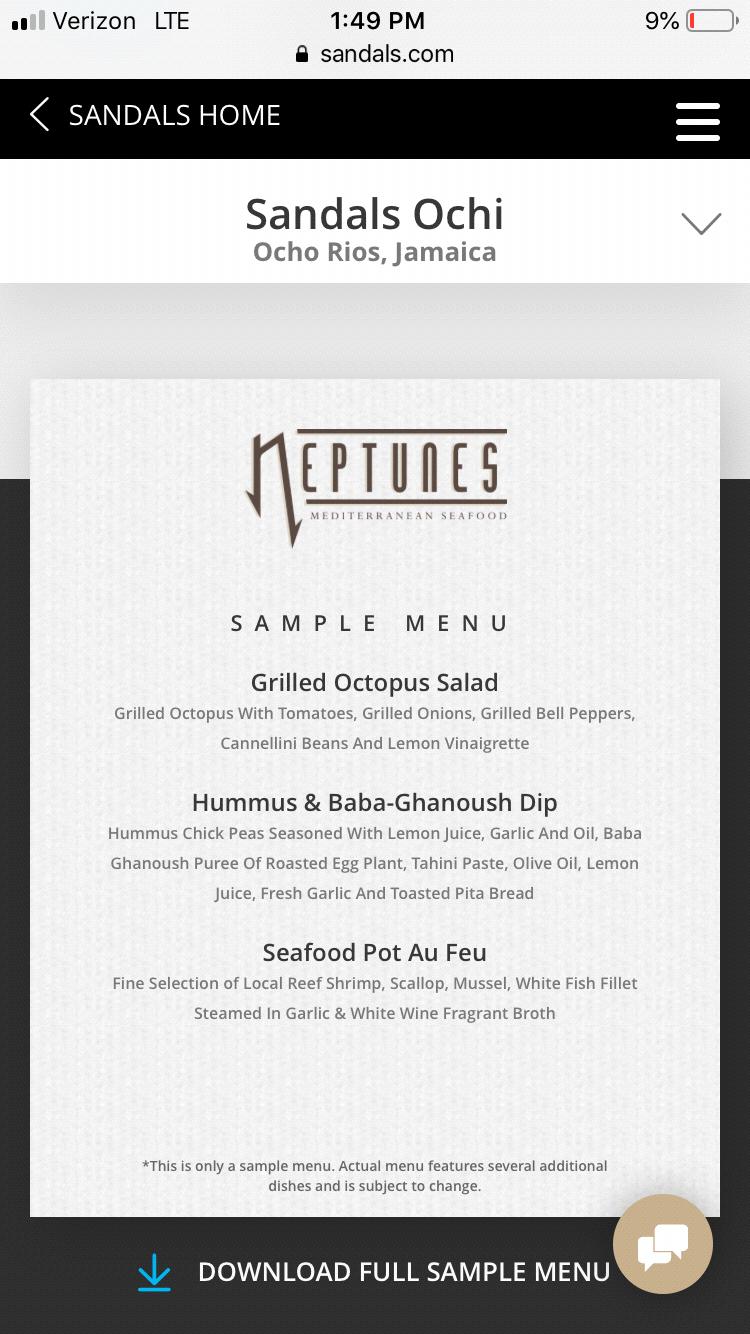This screenshot has height=1334, width=750.
Task: Go back to Sandals Home
Action: click(155, 115)
